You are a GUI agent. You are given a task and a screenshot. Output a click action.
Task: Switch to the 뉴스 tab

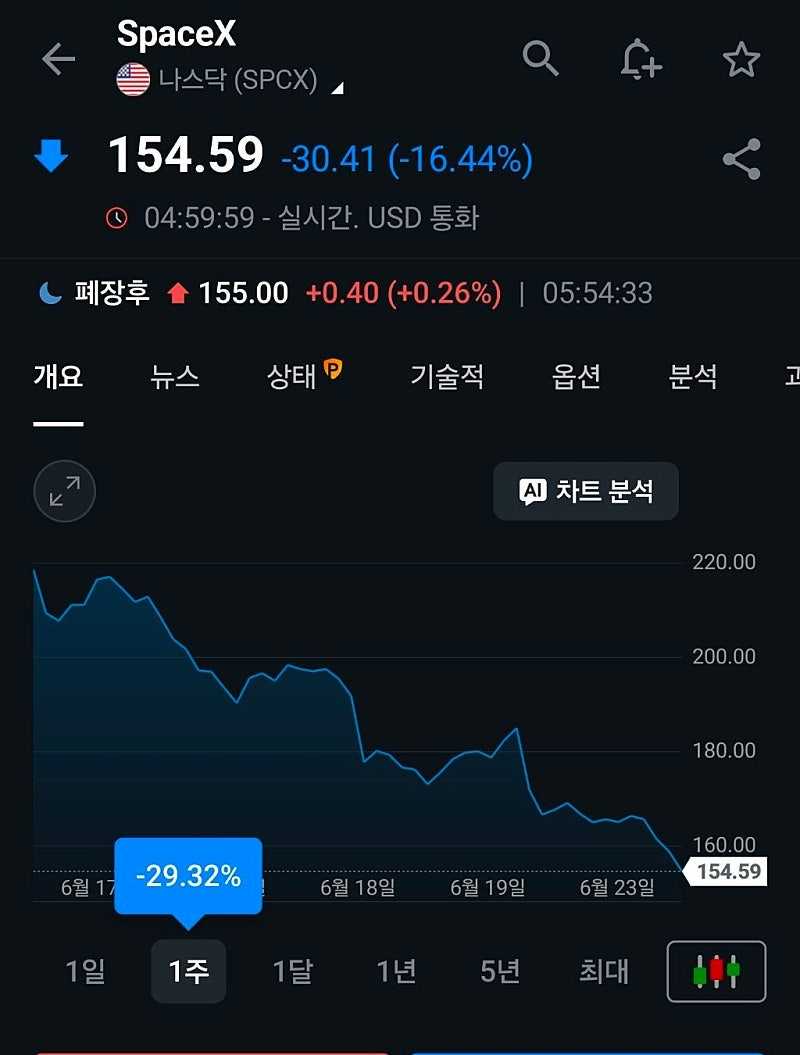pyautogui.click(x=175, y=376)
